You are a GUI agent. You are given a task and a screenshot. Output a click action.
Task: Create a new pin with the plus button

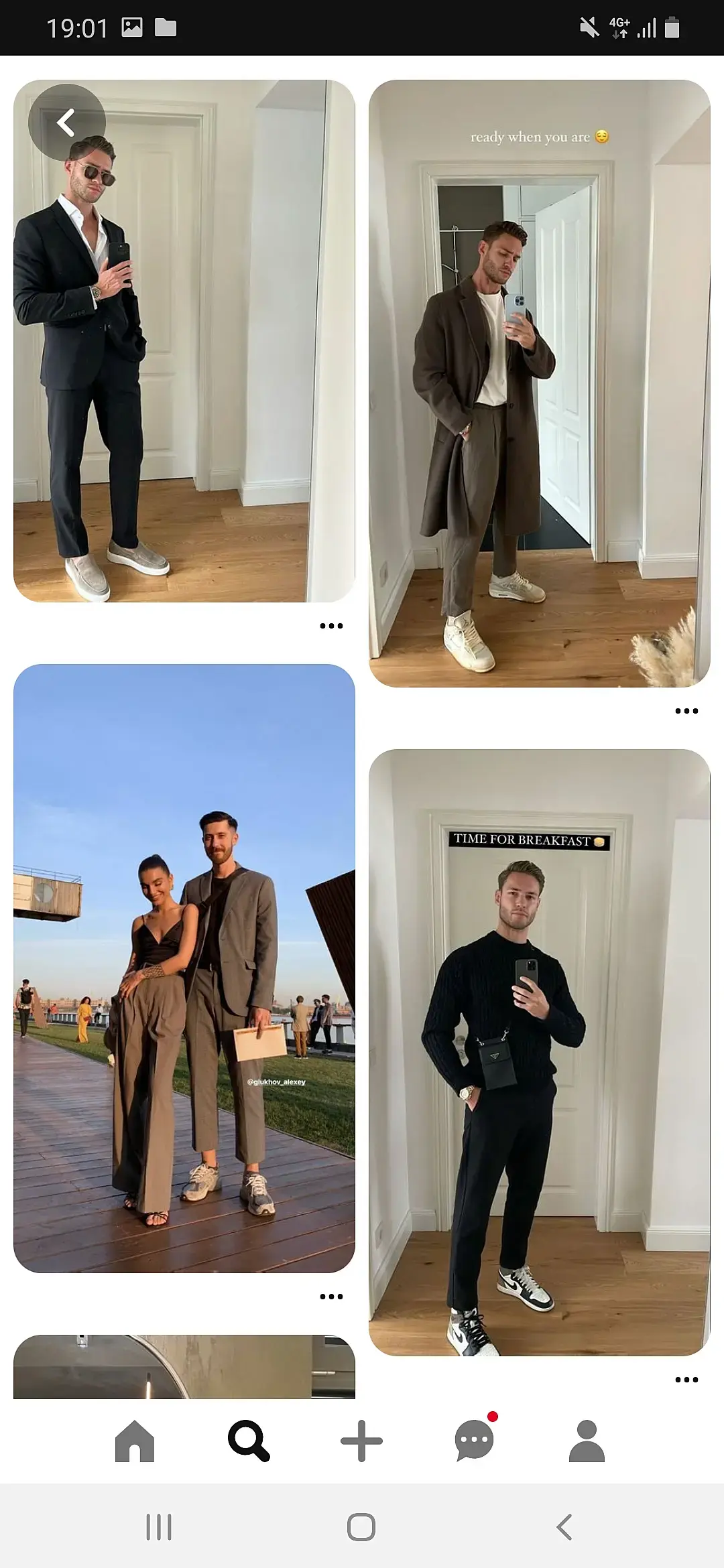pos(361,1441)
